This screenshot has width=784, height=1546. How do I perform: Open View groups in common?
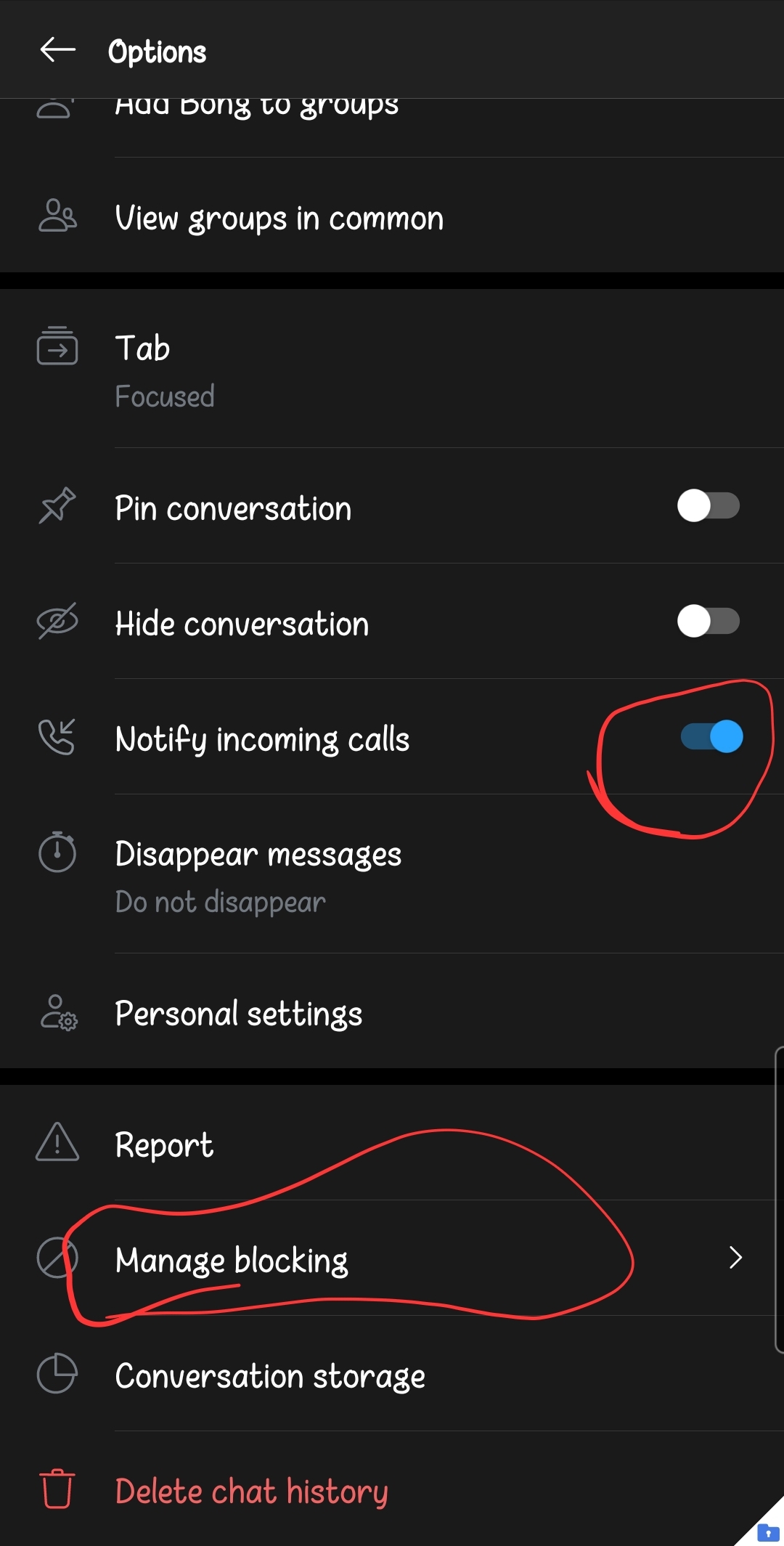coord(279,218)
